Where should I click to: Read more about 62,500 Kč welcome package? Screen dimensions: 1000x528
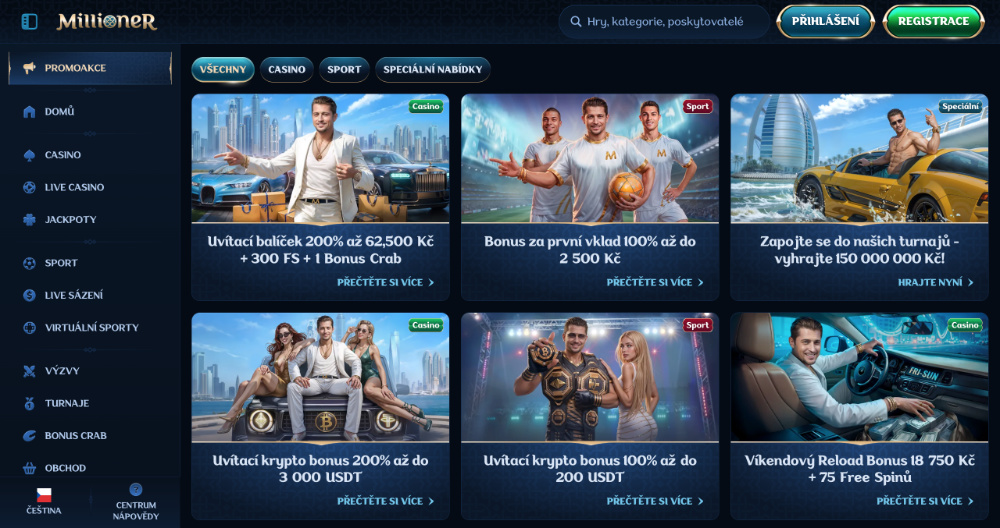point(385,282)
